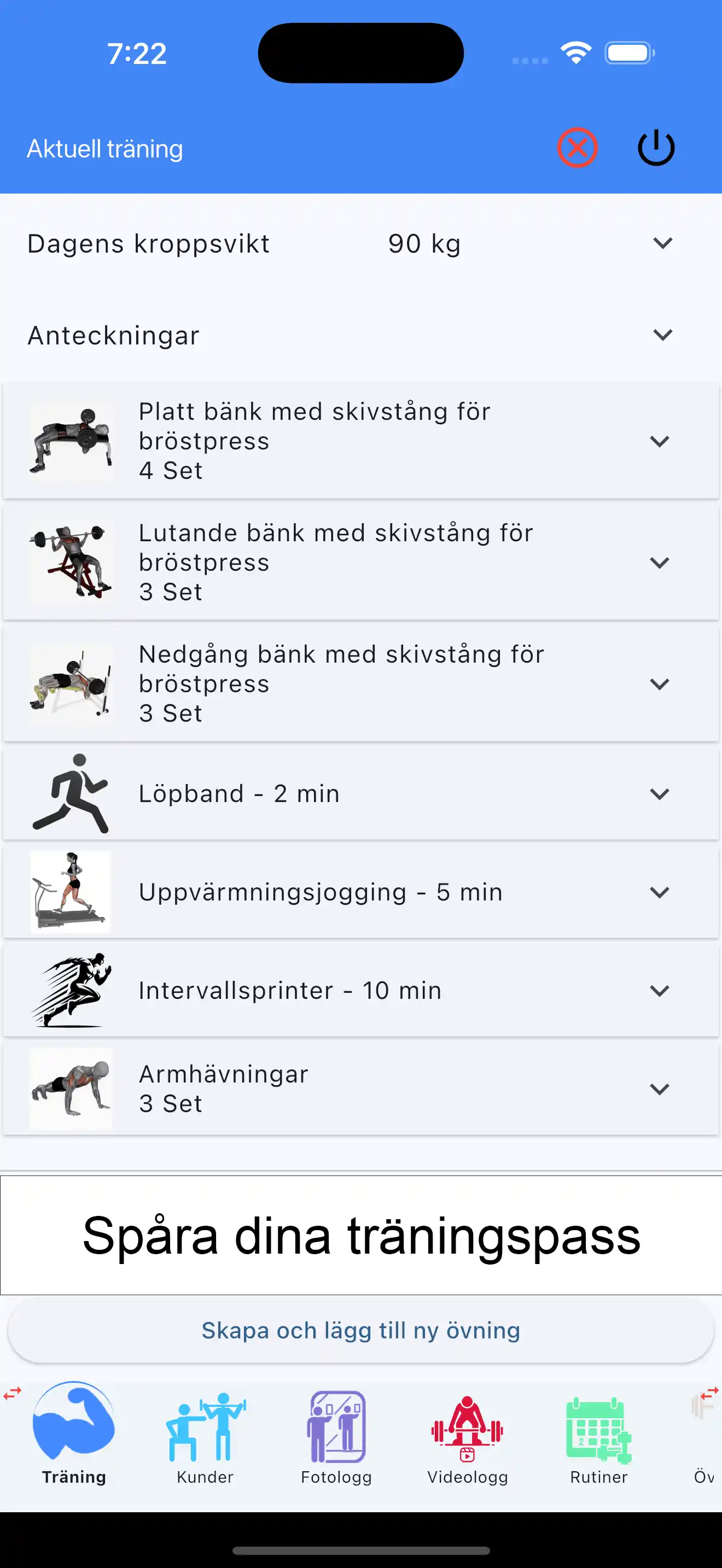Expand Platt bänk med skivstång exercise details

[x=662, y=441]
